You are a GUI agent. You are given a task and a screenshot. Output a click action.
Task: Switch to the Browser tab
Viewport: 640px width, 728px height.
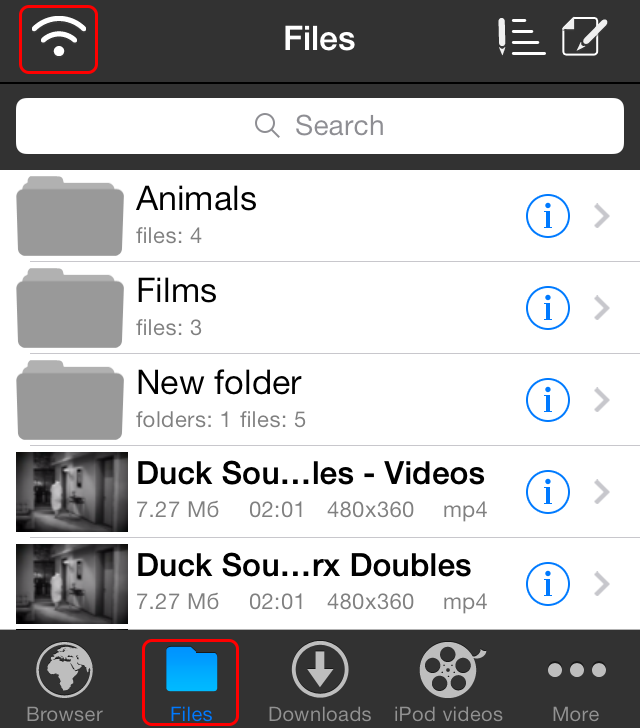[x=64, y=682]
